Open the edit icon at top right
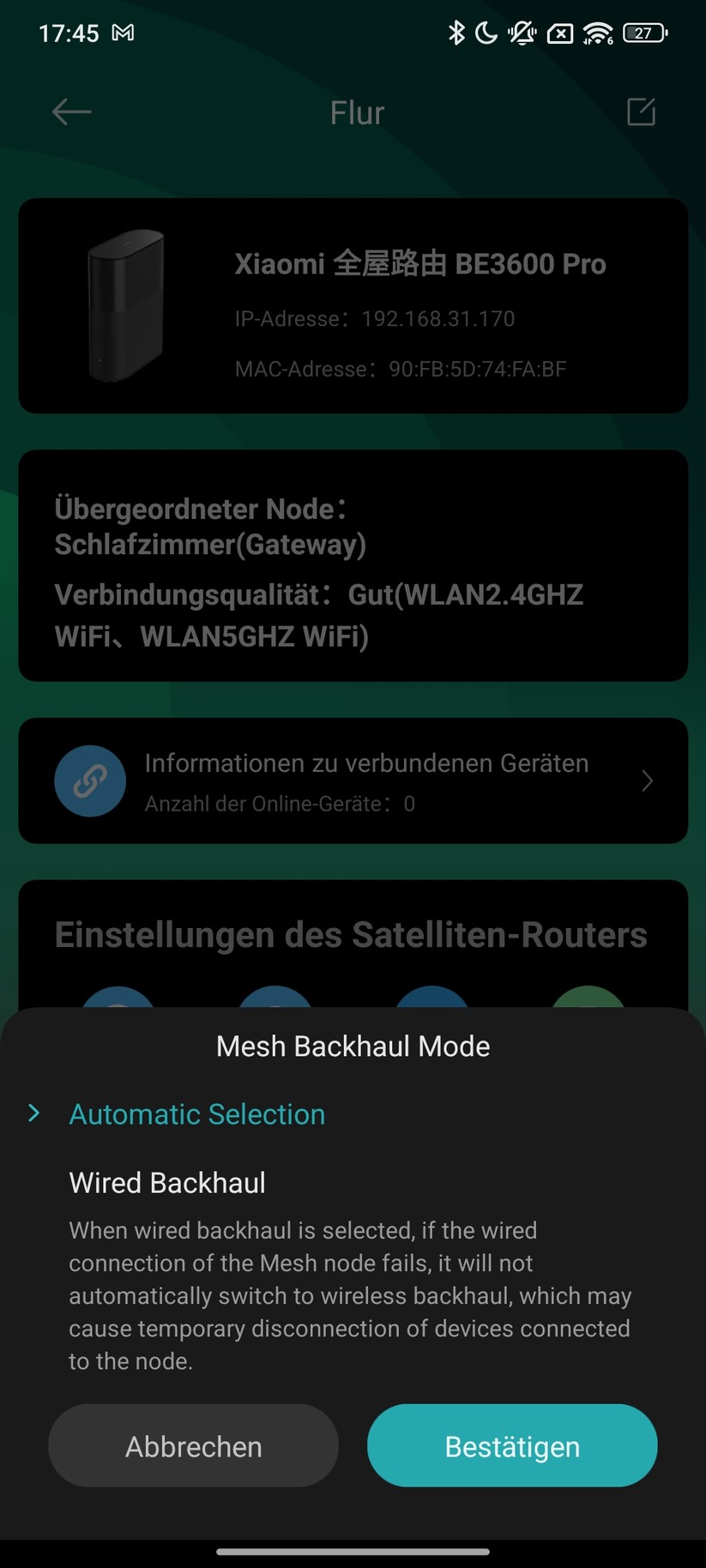 click(640, 112)
